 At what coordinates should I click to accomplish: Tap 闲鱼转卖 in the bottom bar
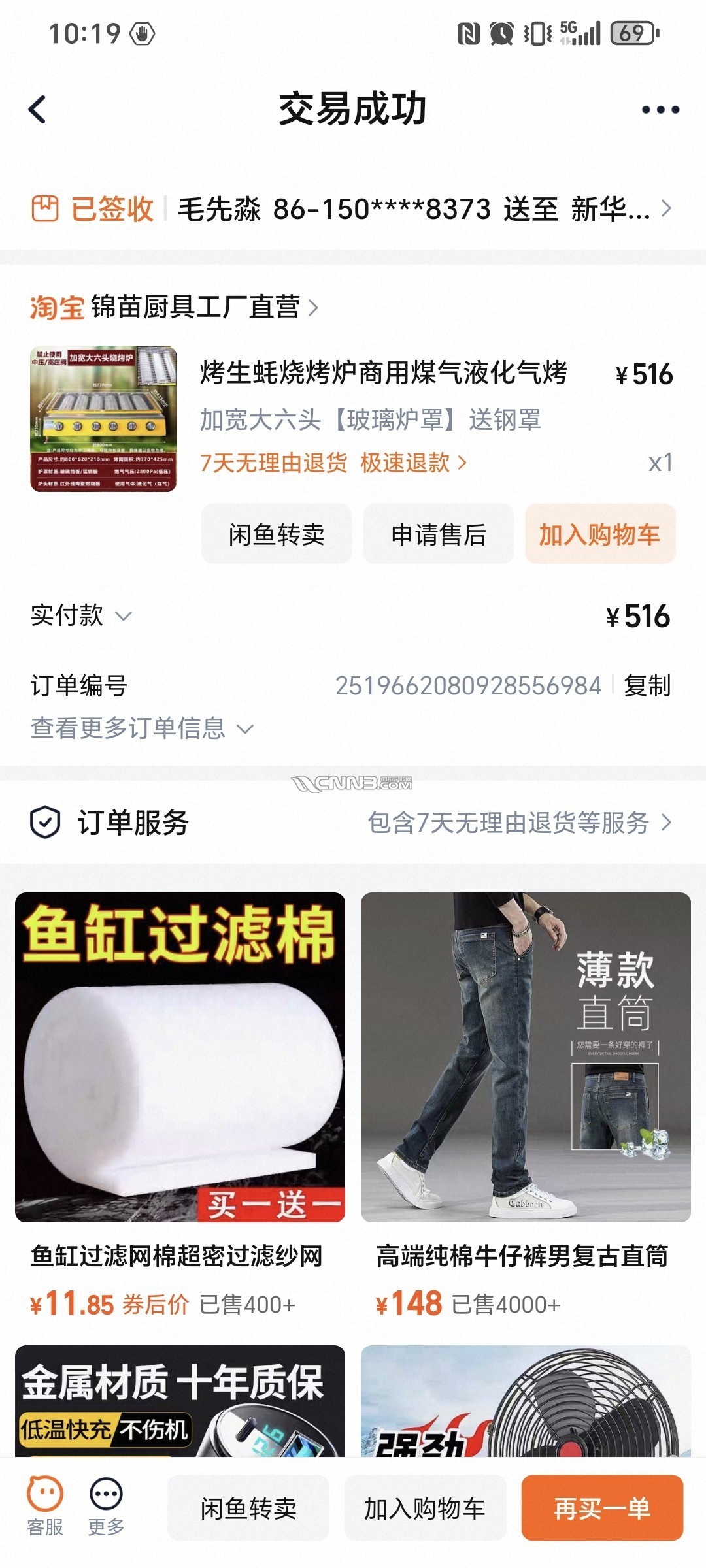[x=248, y=1509]
